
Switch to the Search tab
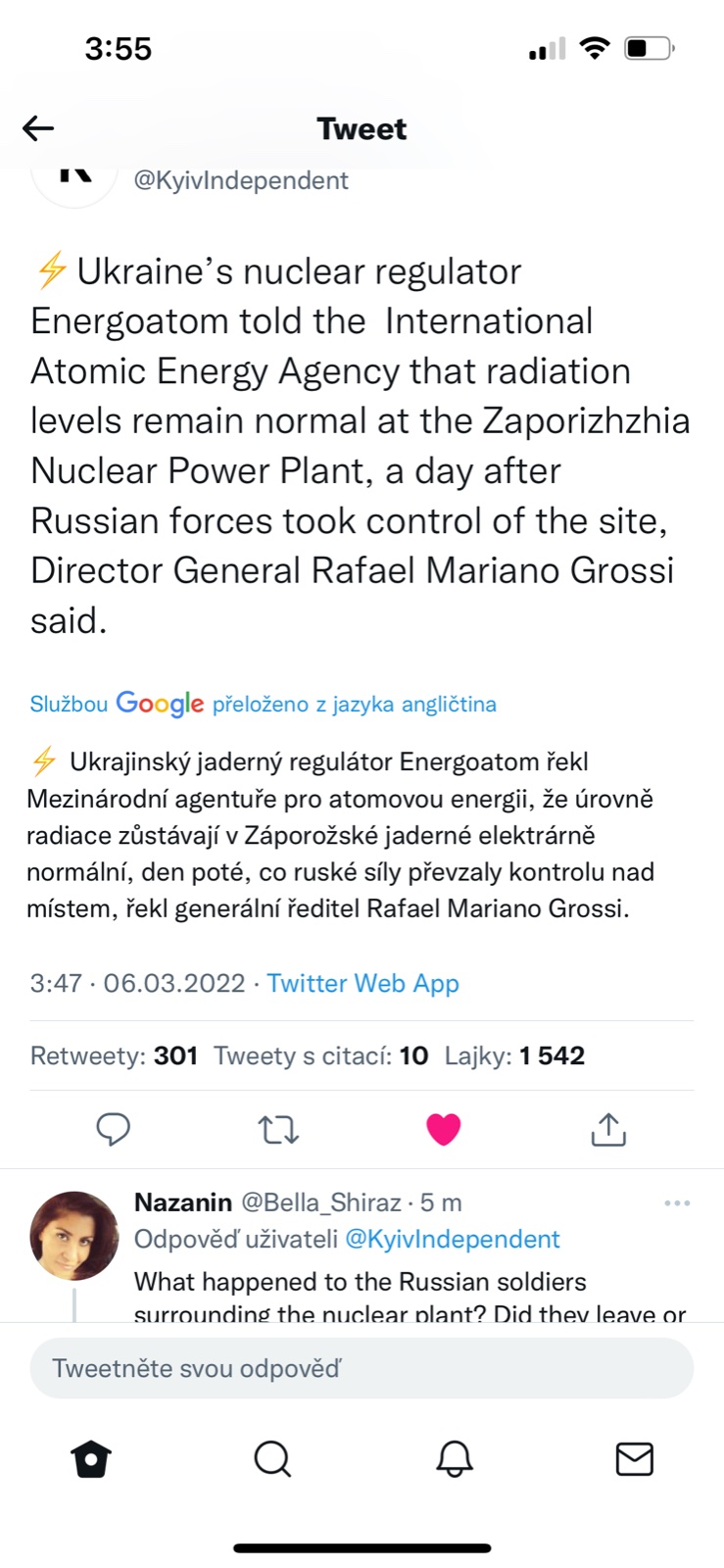pos(272,1459)
